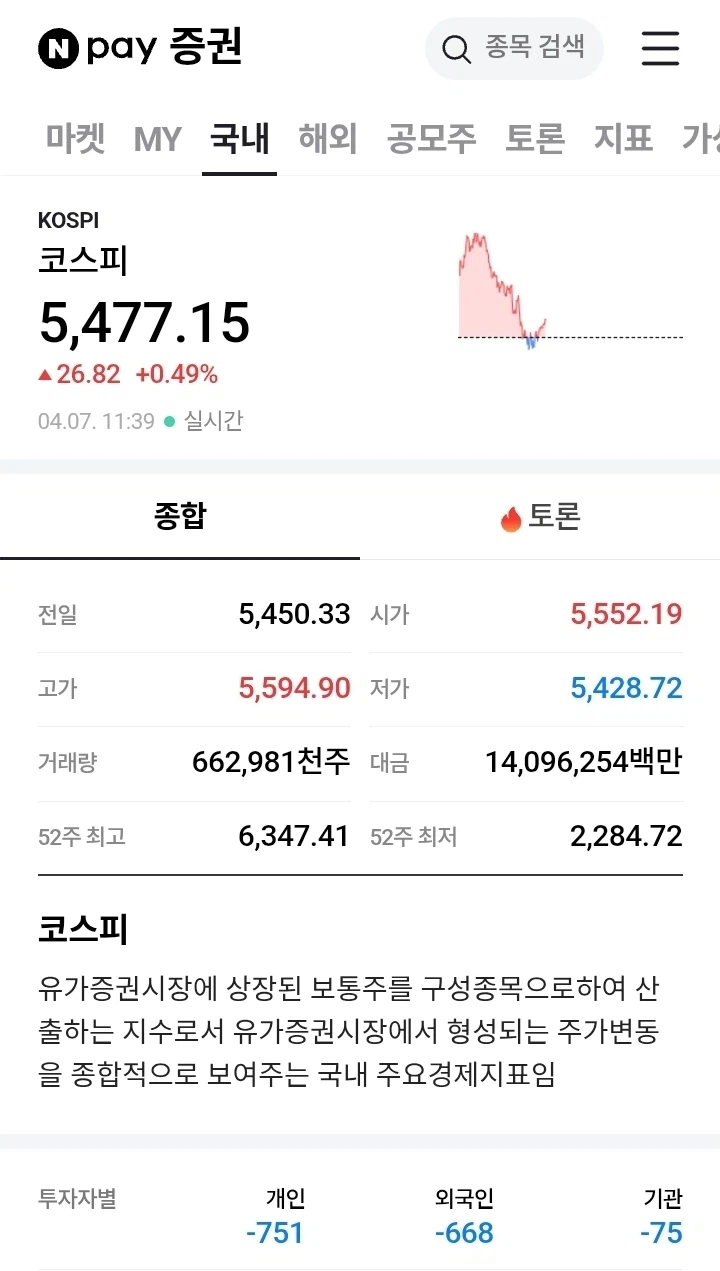Tap the blue marker on the chart
Image resolution: width=720 pixels, height=1271 pixels.
pos(530,341)
